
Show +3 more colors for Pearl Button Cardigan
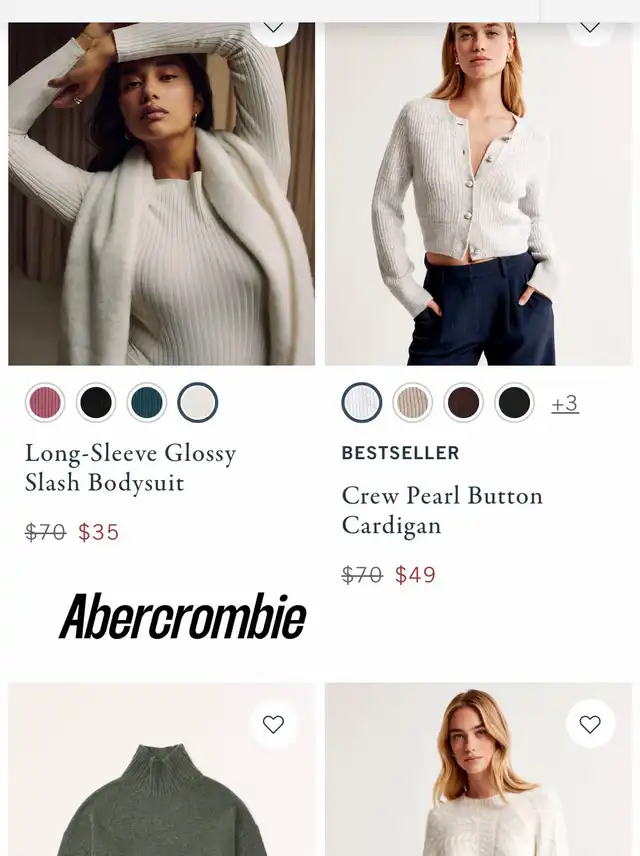565,404
